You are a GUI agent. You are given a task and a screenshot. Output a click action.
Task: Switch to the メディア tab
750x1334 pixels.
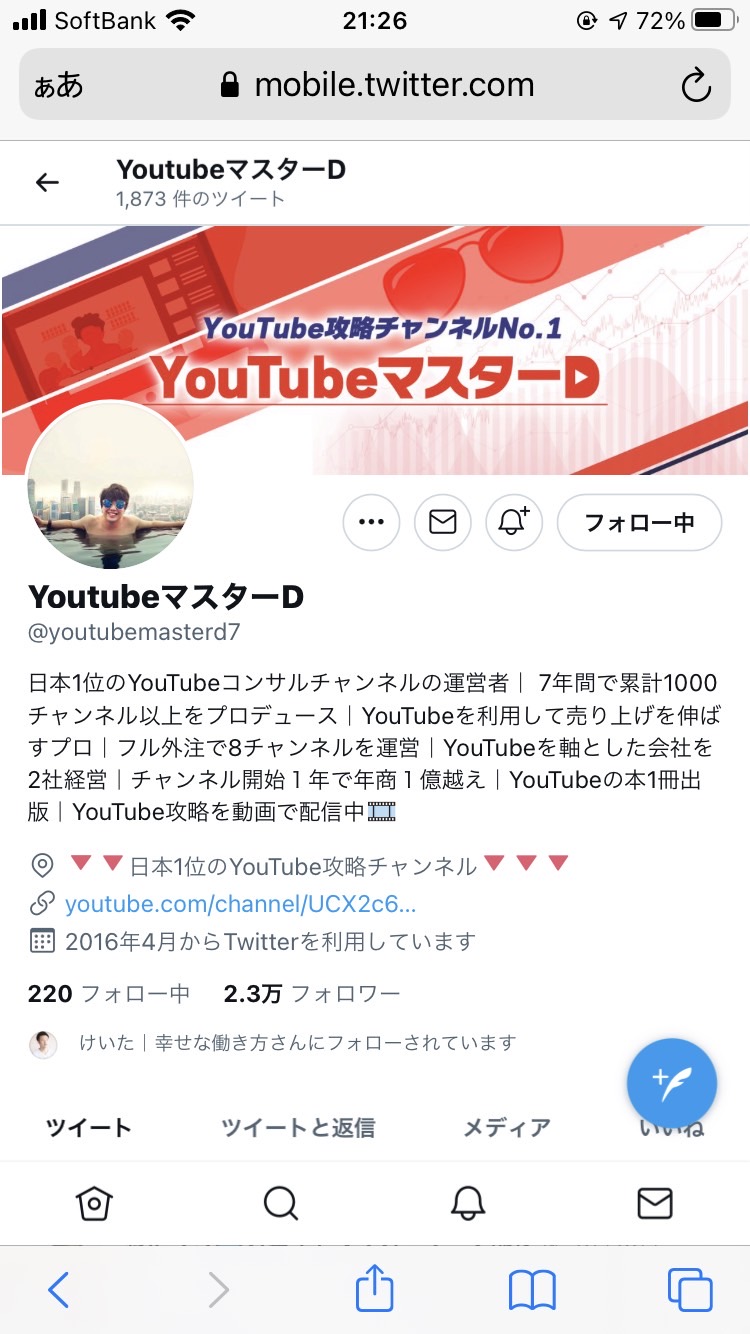coord(507,1128)
